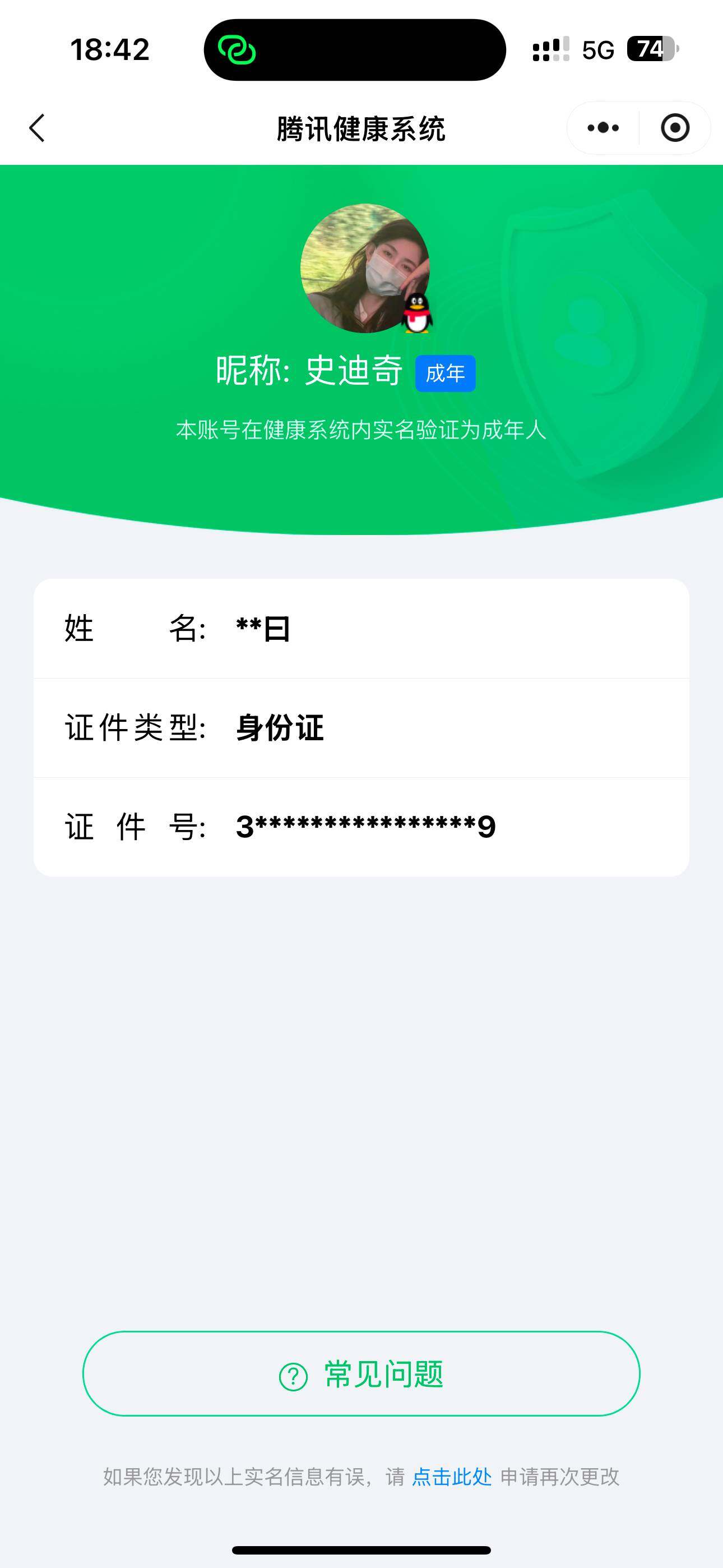Viewport: 723px width, 1568px height.
Task: Tap the back arrow to exit
Action: click(36, 127)
